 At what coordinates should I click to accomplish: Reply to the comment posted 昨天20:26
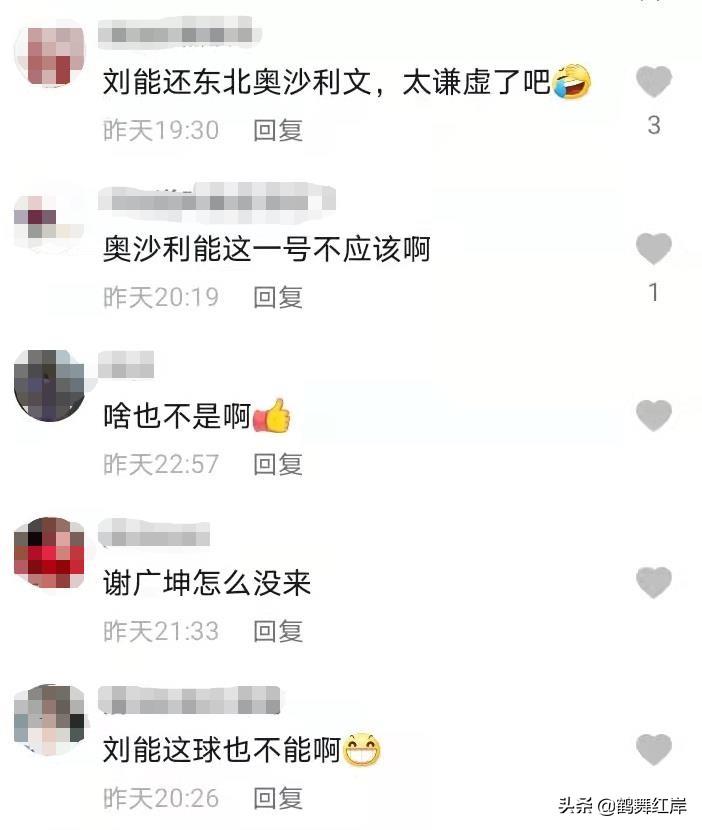point(278,798)
